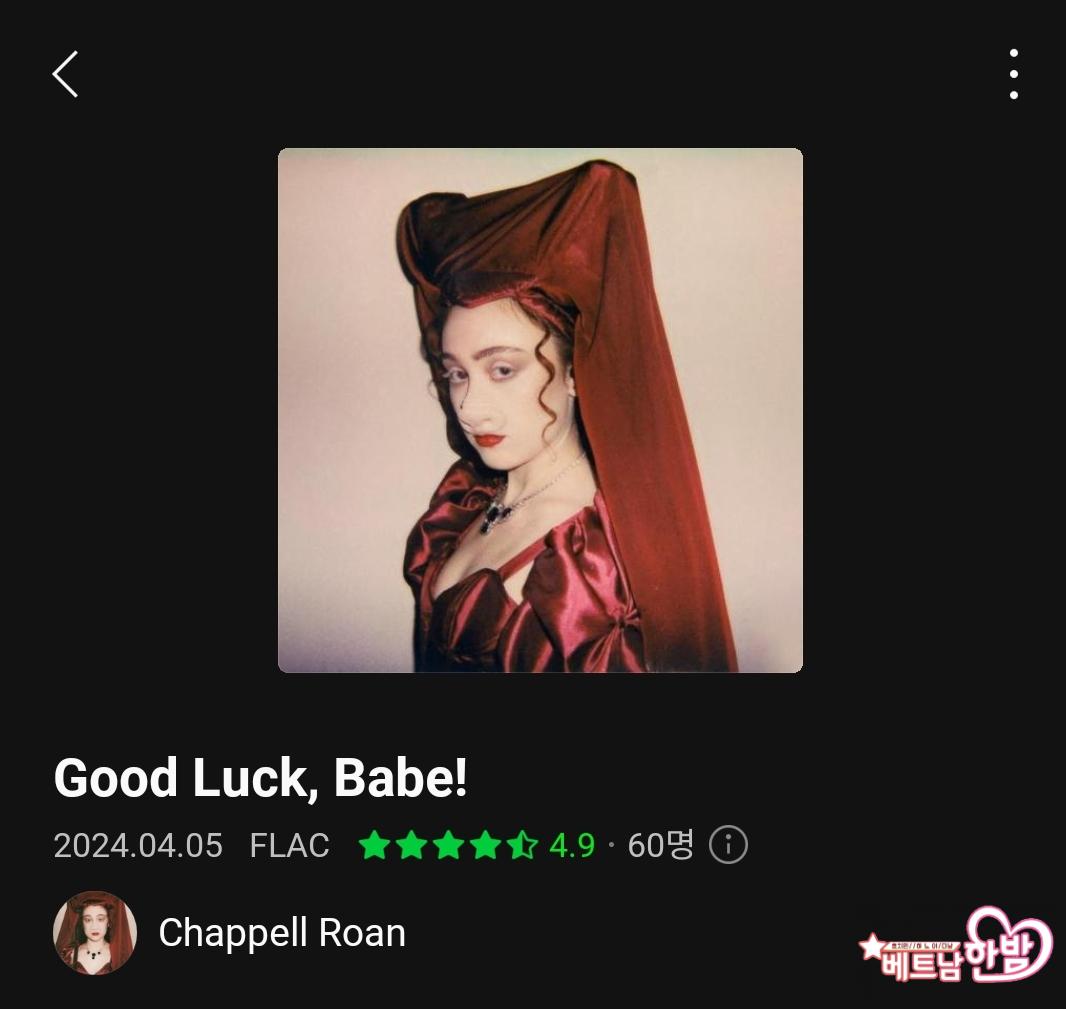Open the Good Luck, Babe! album cover

[540, 410]
